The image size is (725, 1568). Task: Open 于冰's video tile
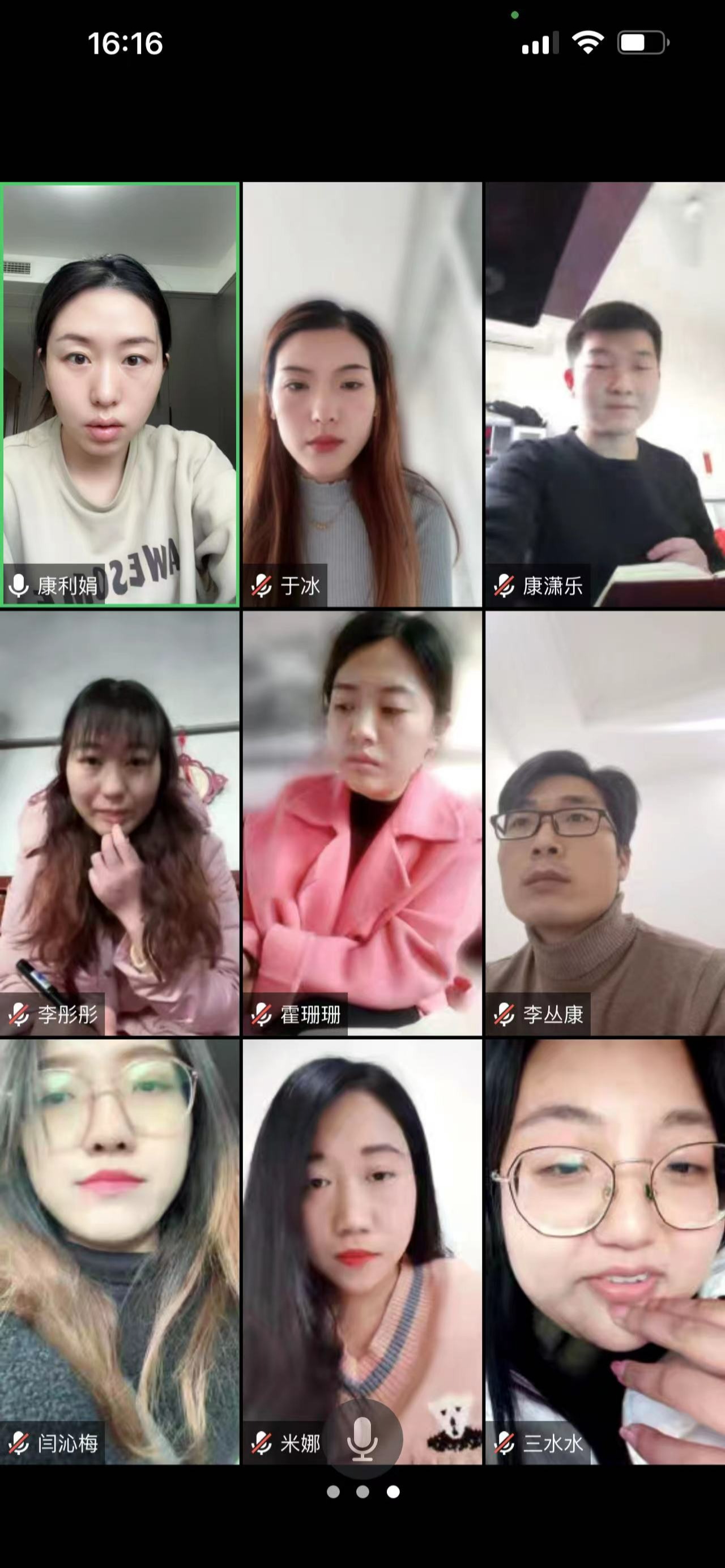pos(362,395)
